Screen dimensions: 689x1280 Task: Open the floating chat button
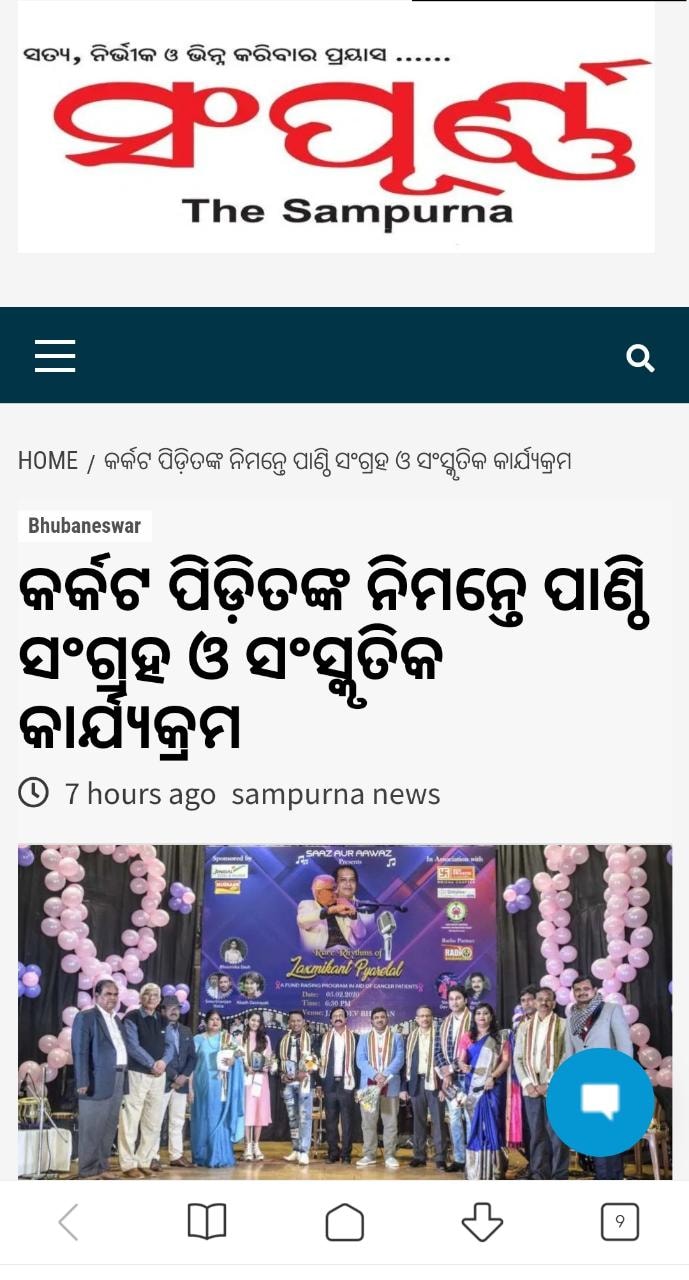[600, 1102]
